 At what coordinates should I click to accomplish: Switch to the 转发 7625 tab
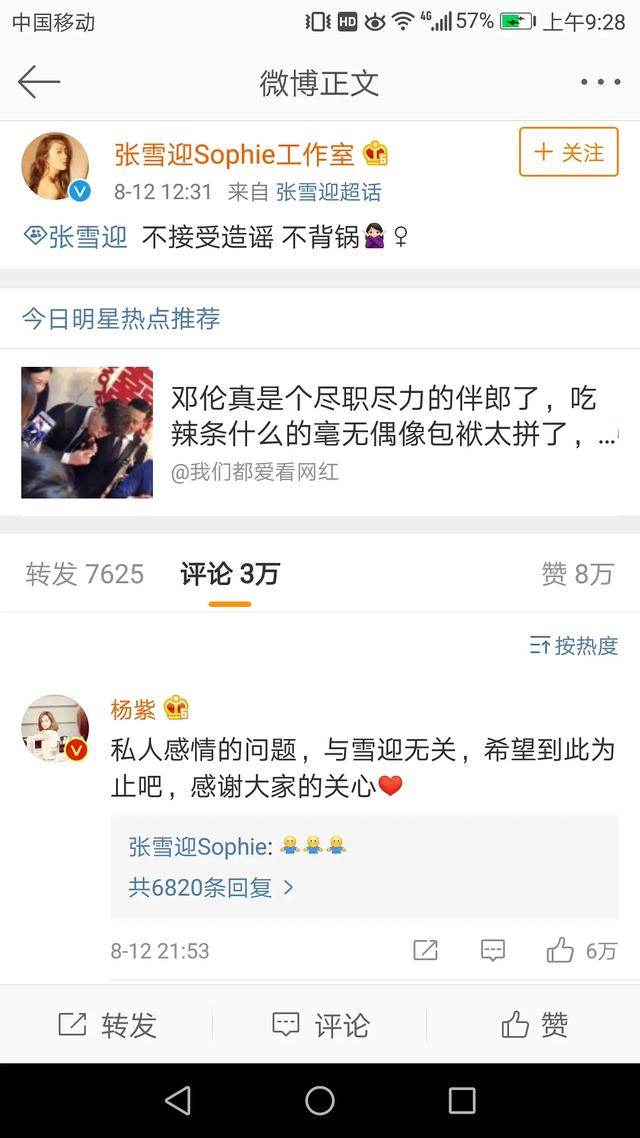coord(85,574)
